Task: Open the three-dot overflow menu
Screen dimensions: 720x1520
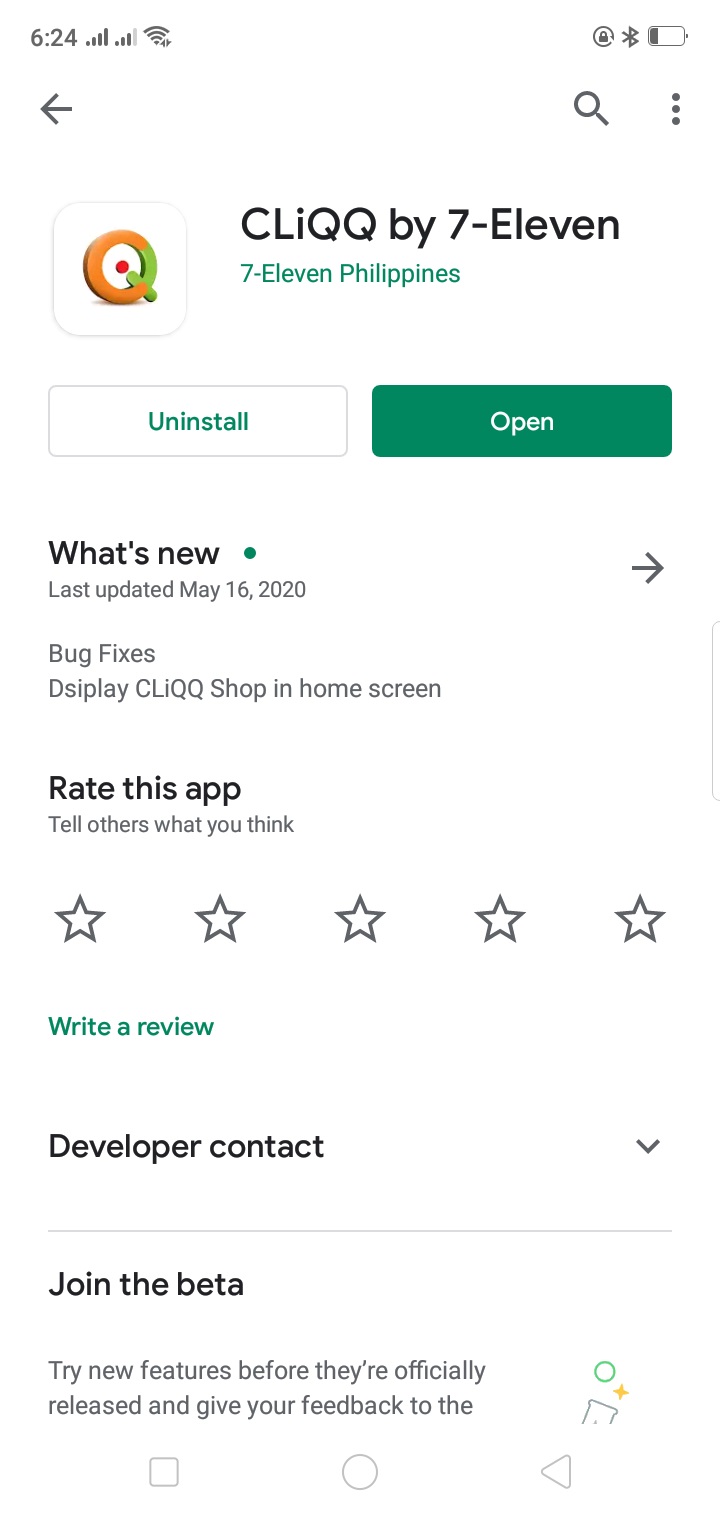Action: tap(676, 108)
